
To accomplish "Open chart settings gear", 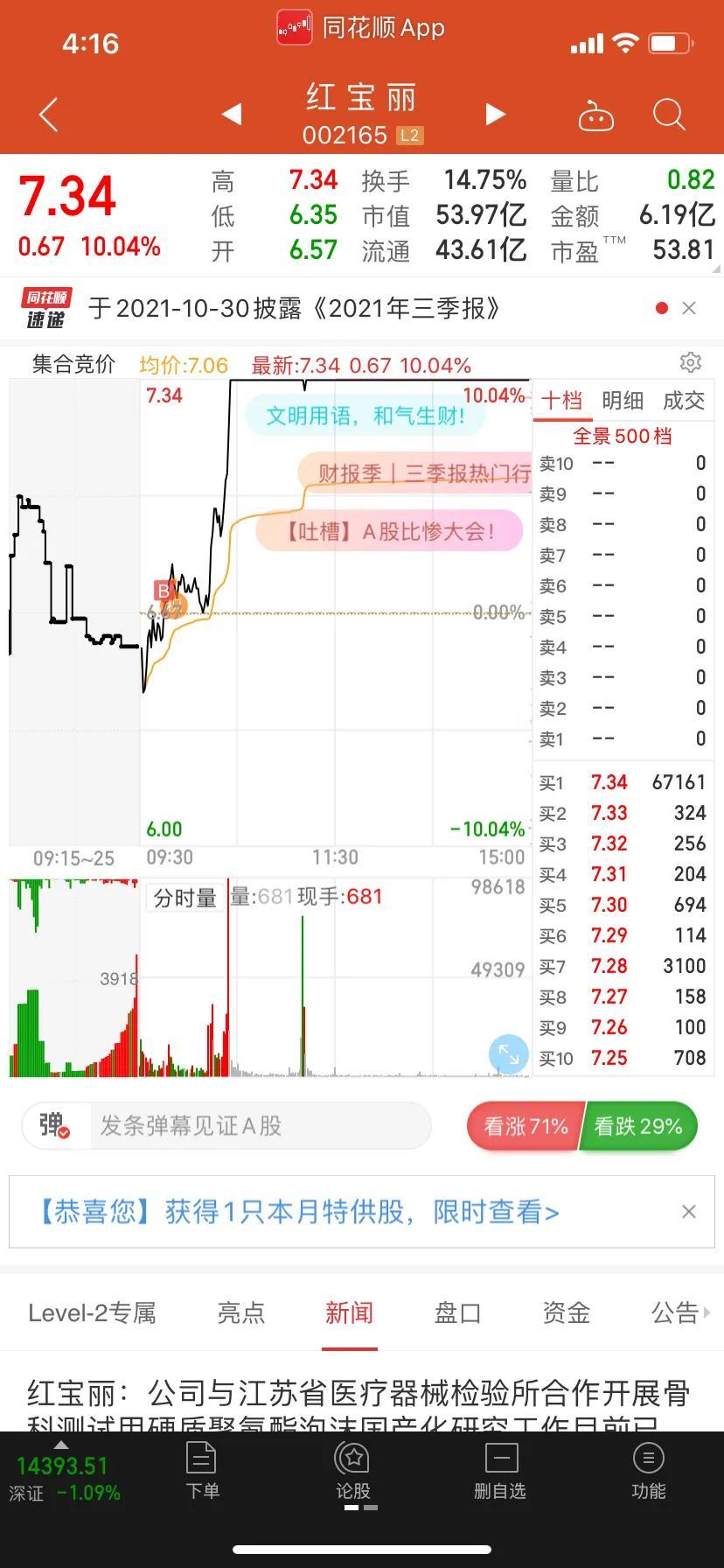I will tap(691, 362).
